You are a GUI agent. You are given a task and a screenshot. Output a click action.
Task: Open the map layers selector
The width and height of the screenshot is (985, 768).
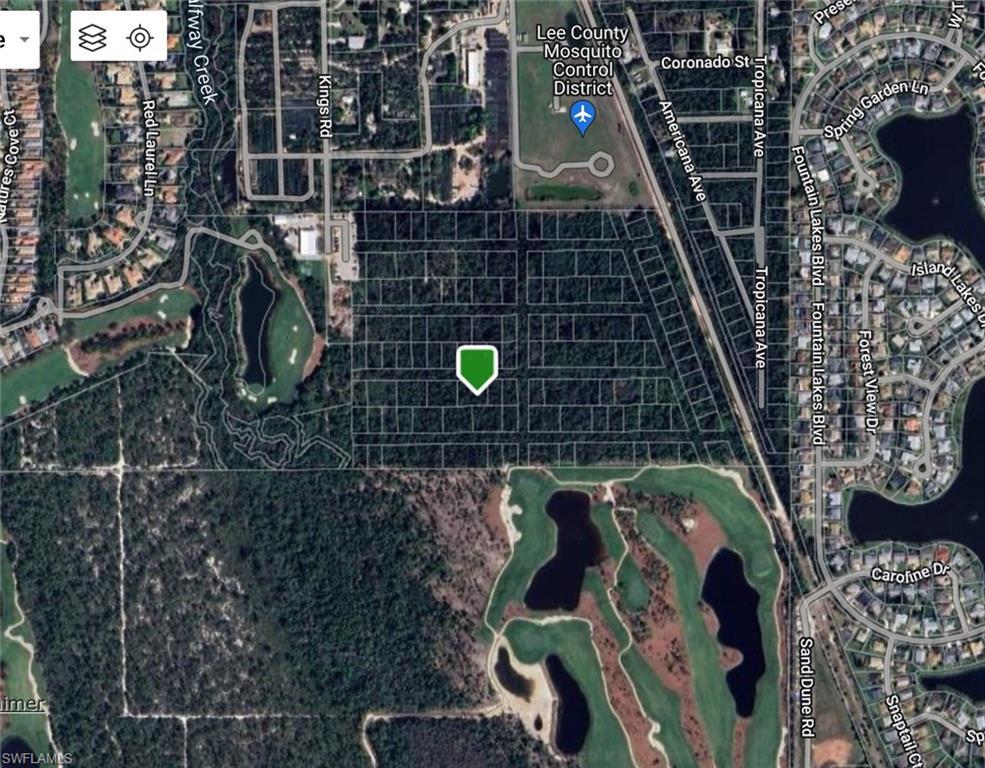pos(92,38)
